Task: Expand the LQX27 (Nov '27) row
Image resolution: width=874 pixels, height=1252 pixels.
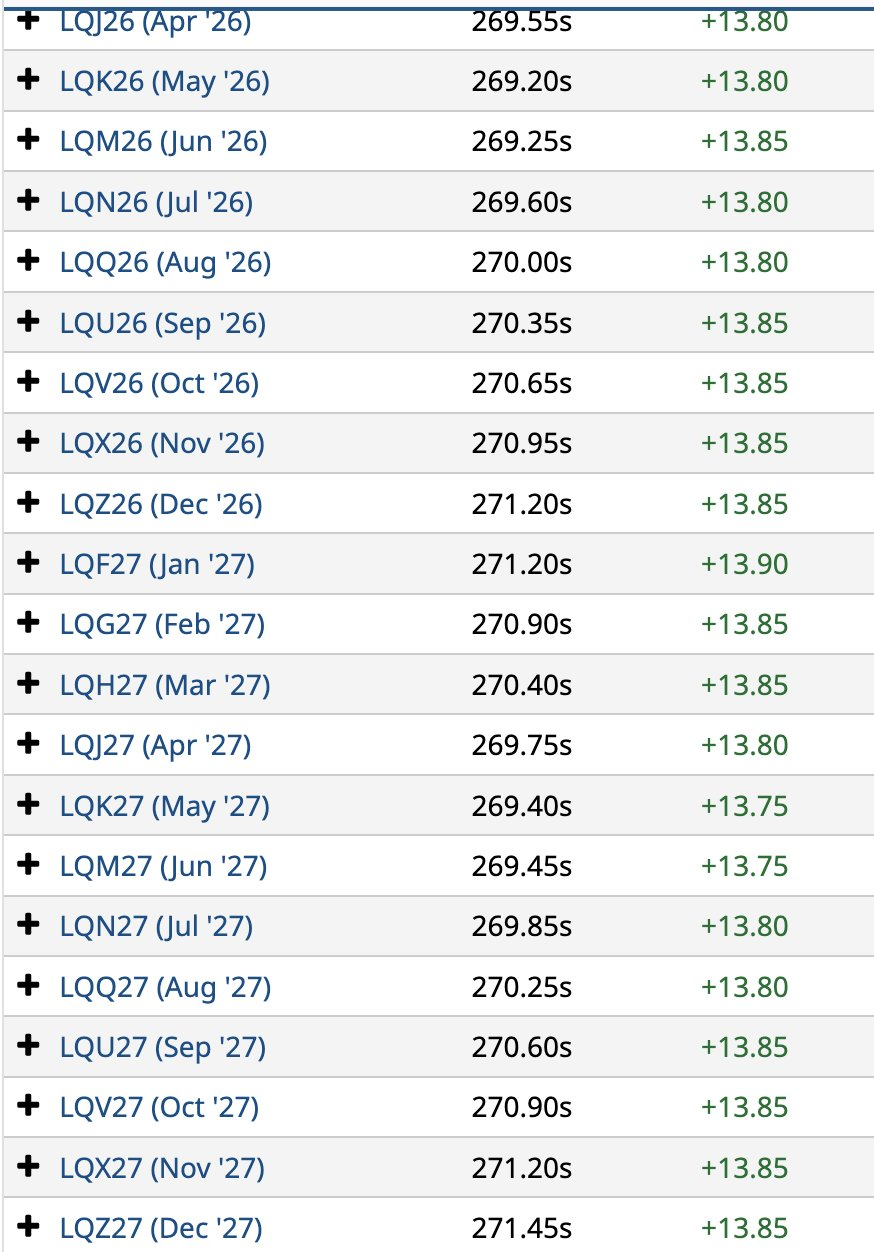Action: point(29,1166)
